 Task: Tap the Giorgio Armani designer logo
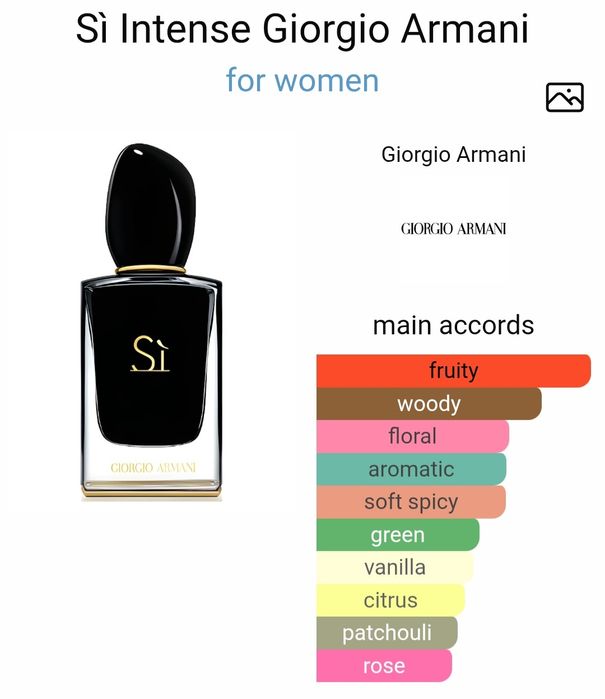tap(453, 229)
